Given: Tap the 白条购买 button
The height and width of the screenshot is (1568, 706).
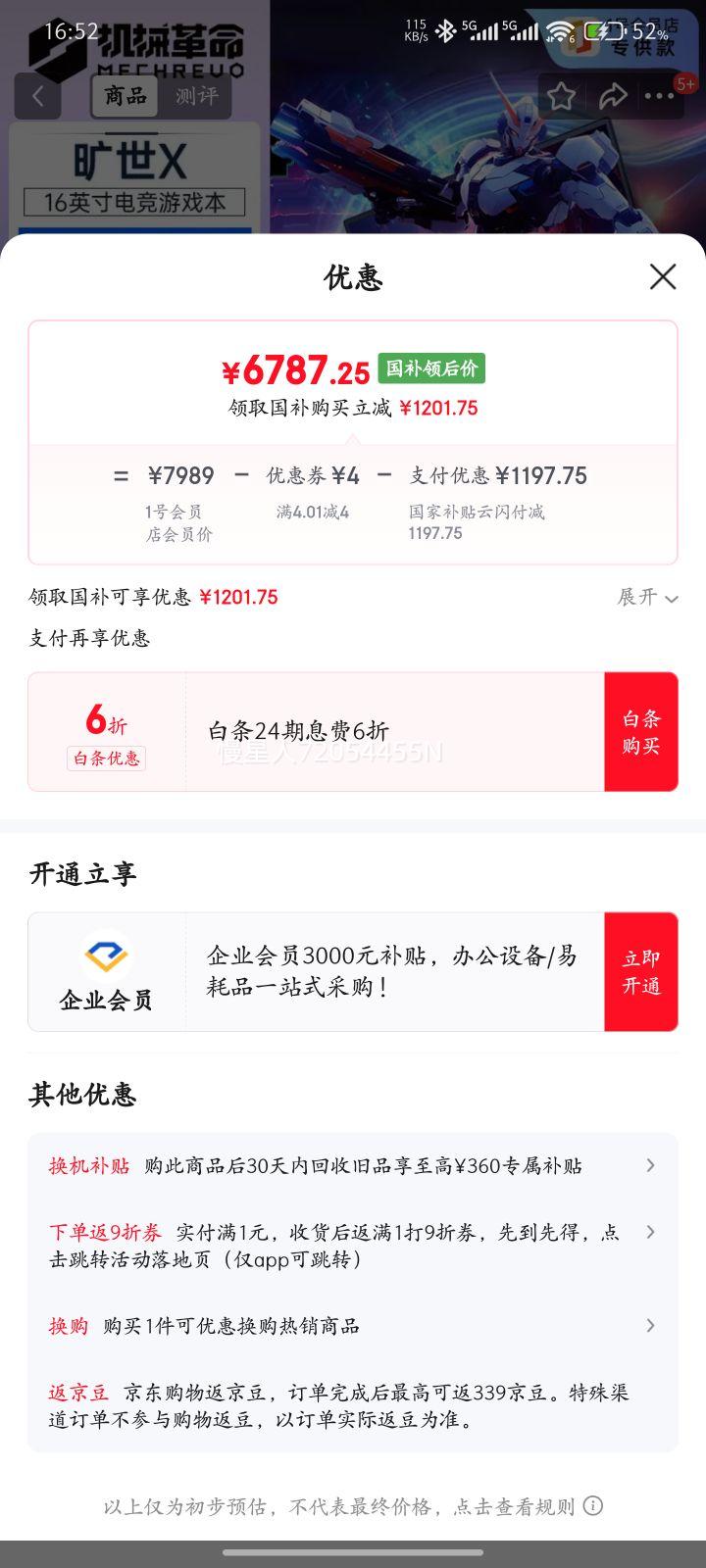Looking at the screenshot, I should (x=641, y=732).
